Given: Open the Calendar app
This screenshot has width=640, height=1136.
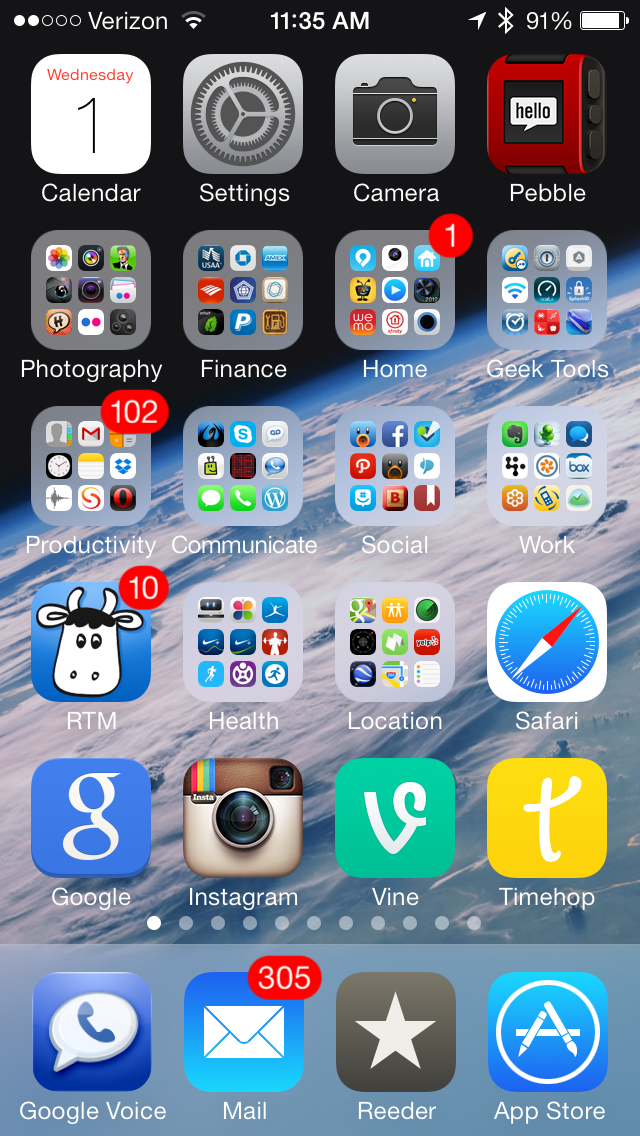Looking at the screenshot, I should pyautogui.click(x=91, y=114).
